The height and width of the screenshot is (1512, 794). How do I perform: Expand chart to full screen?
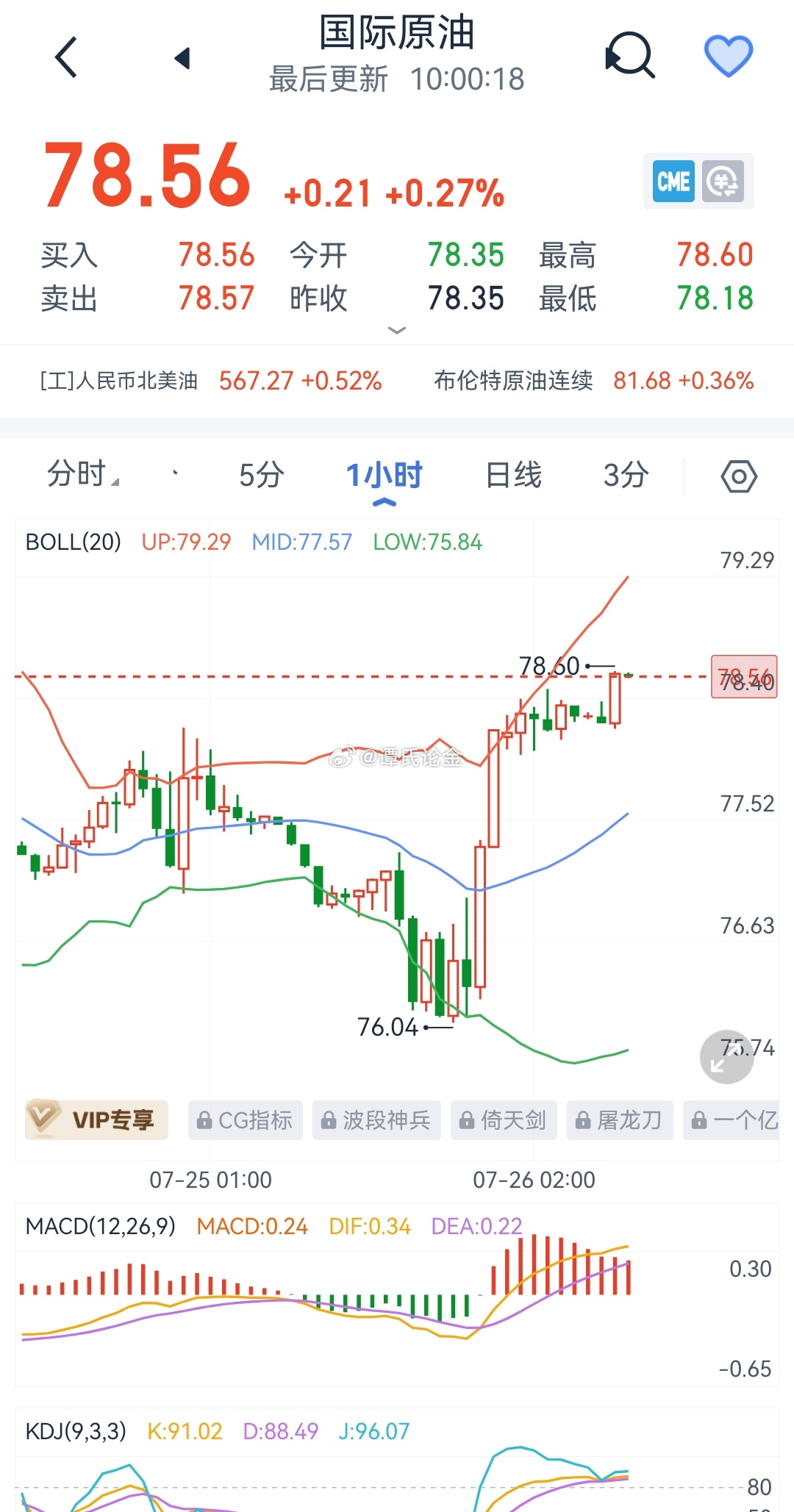(727, 1057)
